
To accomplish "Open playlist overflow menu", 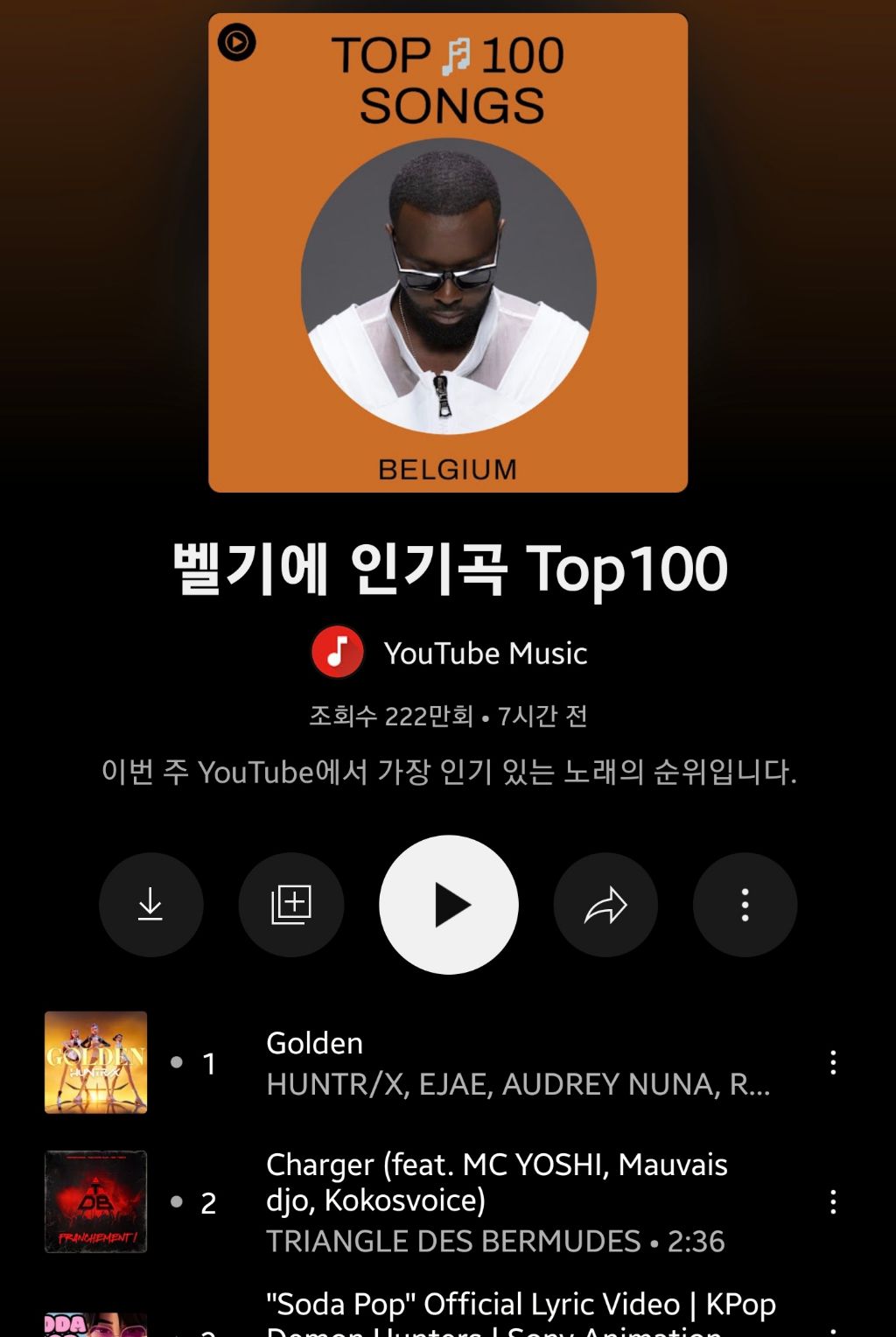I will [x=745, y=905].
